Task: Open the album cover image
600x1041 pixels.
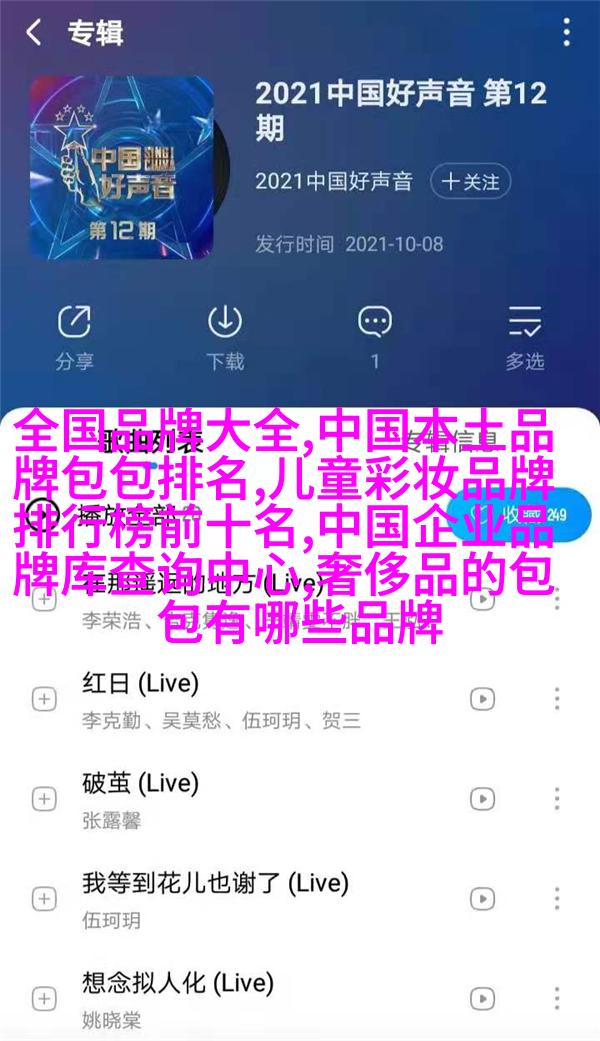Action: pos(120,166)
